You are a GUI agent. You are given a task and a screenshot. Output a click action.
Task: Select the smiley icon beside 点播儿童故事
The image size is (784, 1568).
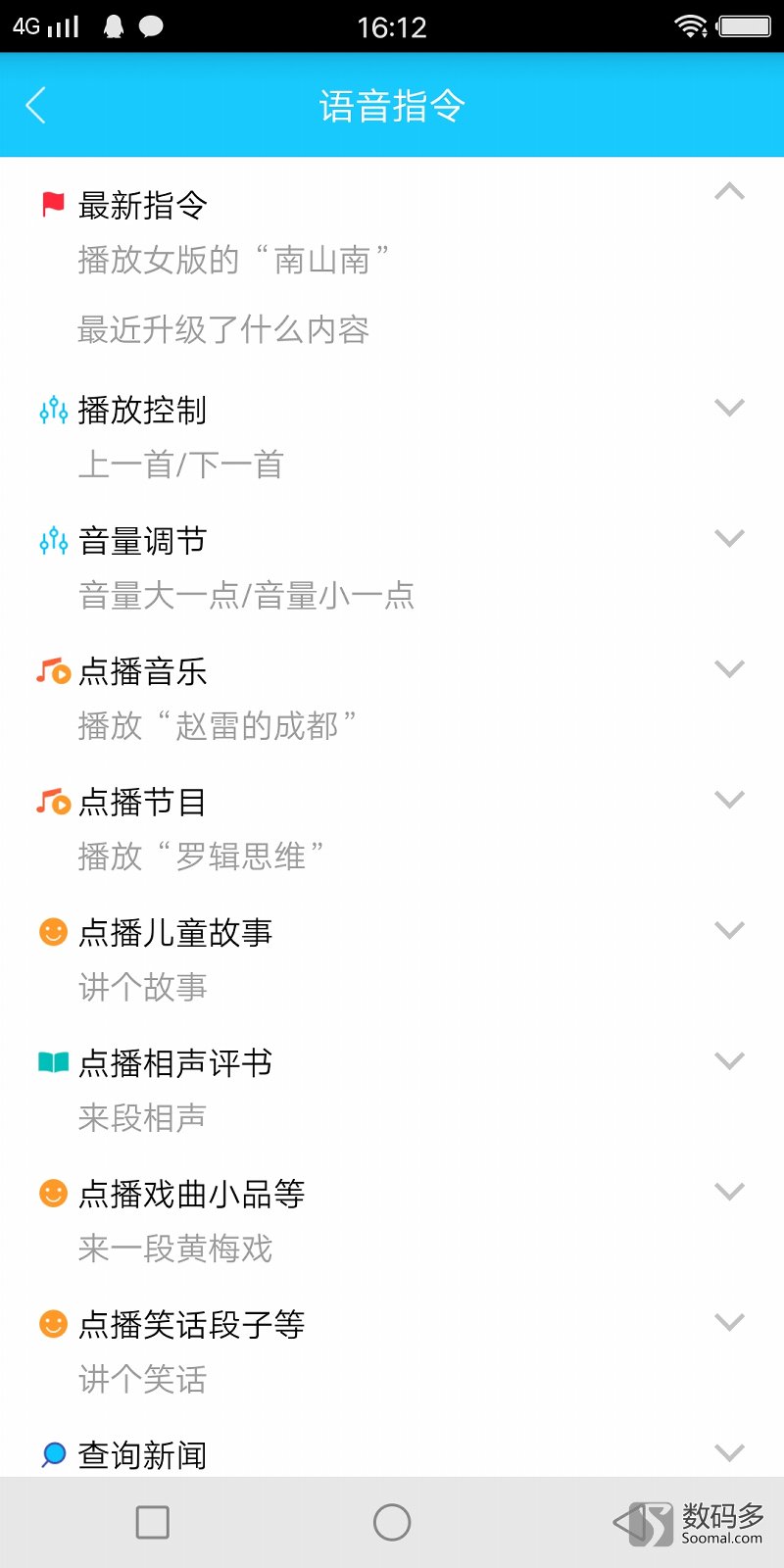(x=51, y=931)
